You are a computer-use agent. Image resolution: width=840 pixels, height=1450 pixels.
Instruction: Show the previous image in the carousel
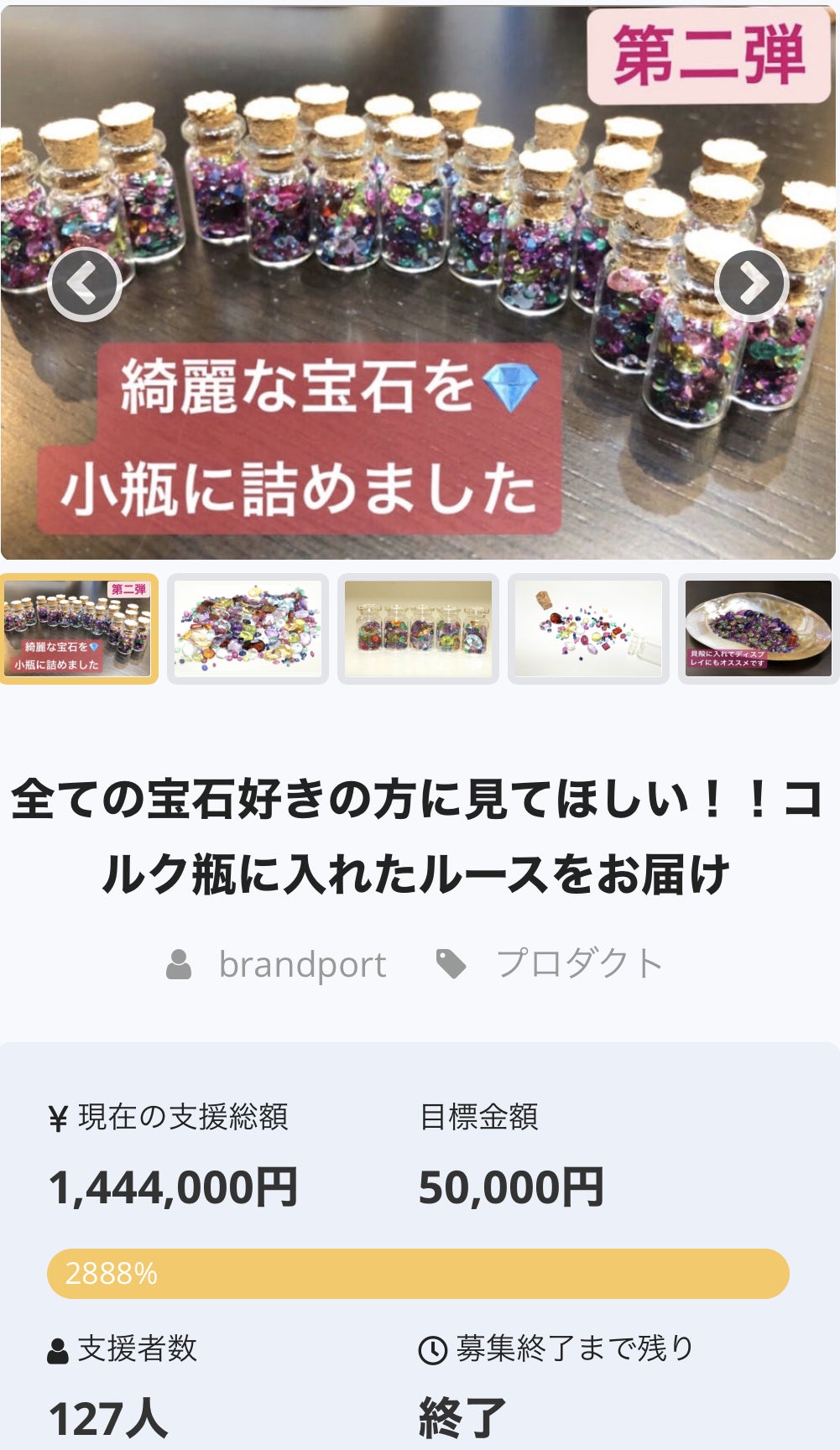tap(85, 284)
